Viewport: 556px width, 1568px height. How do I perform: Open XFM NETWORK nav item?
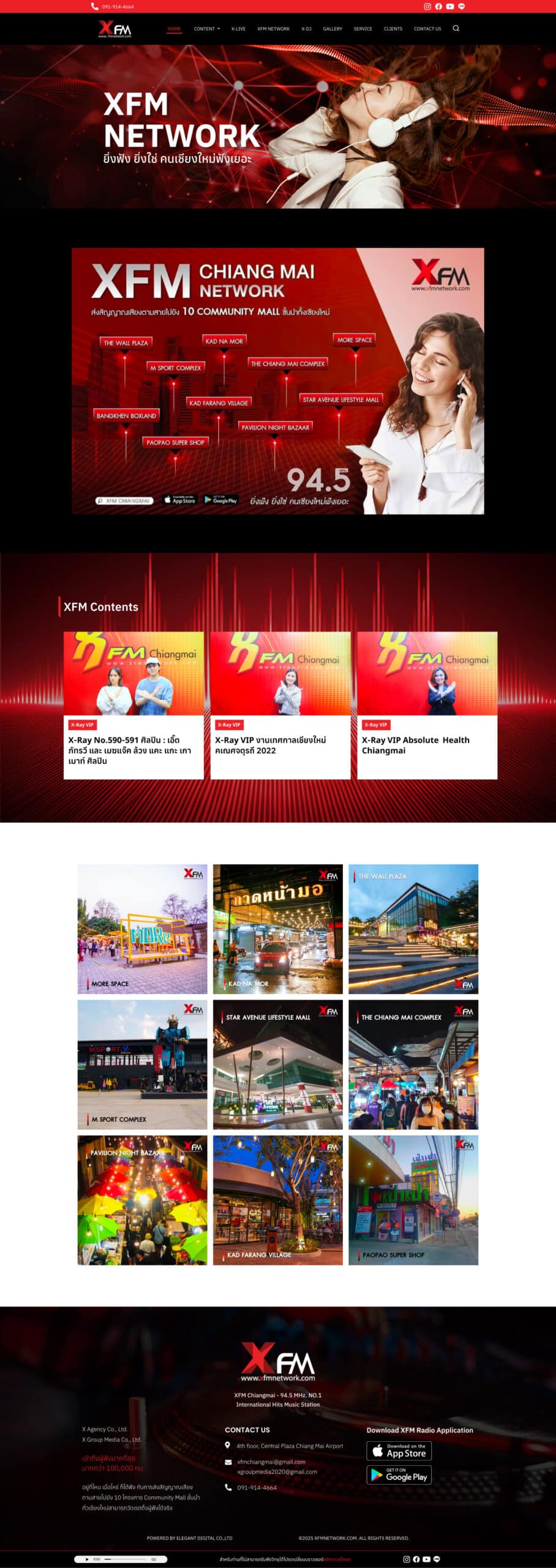[273, 29]
